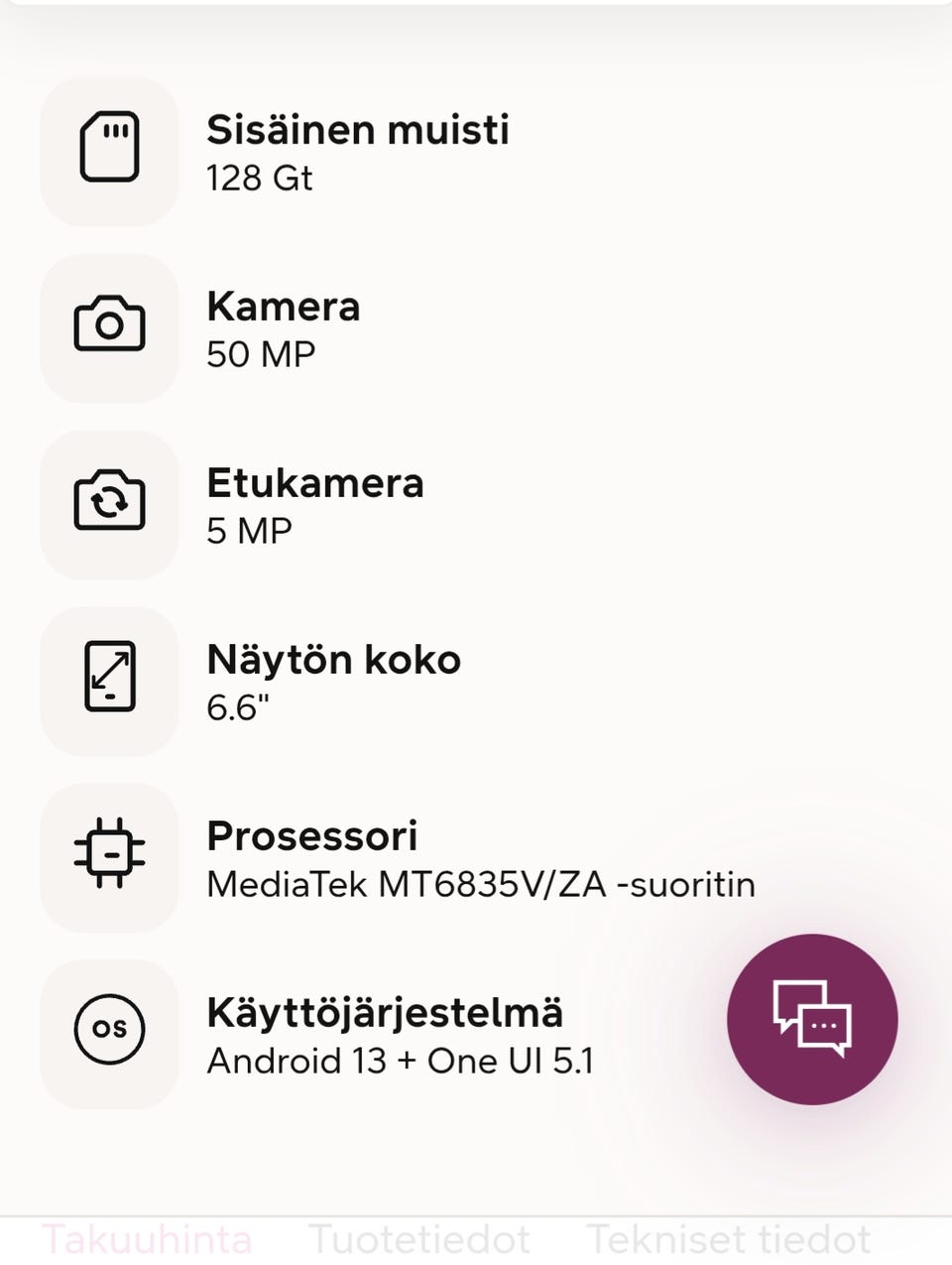
Task: Open the Tuotetiedot tab
Action: (417, 1238)
